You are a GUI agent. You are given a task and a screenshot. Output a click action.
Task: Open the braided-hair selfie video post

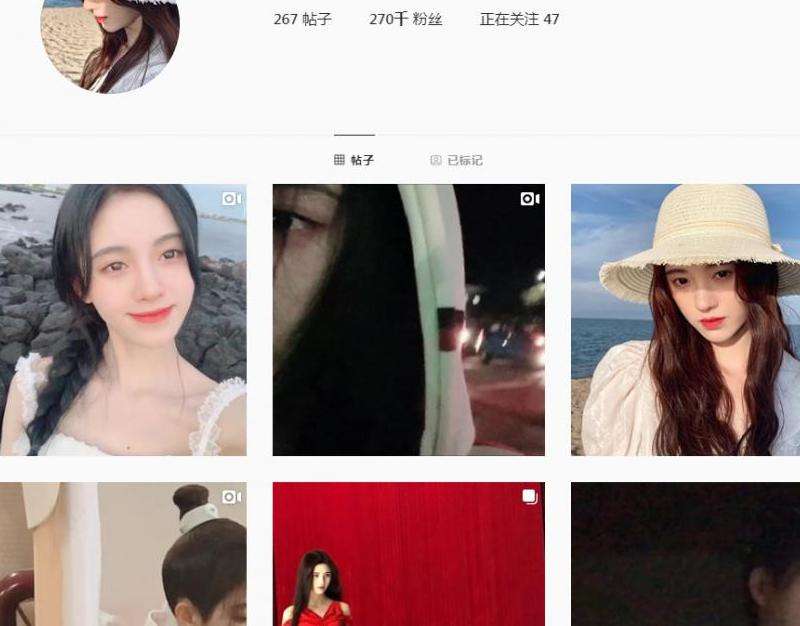(x=123, y=320)
